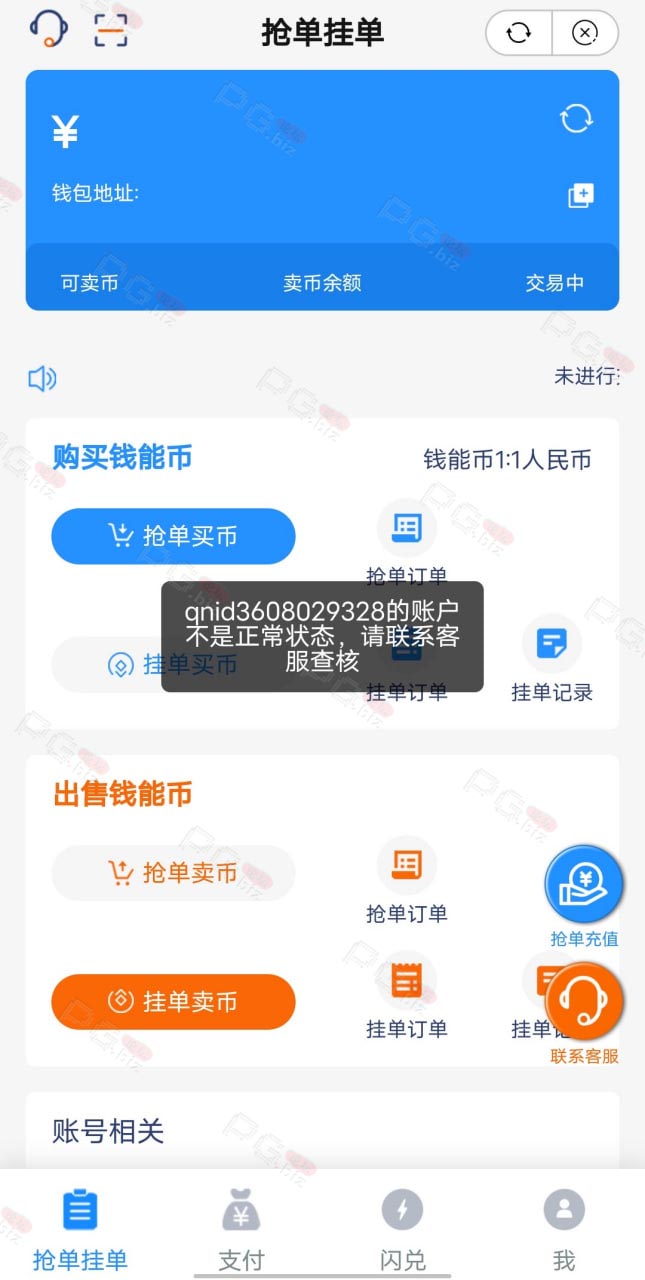Tap the blue 抢单买币 button
Image resolution: width=645 pixels, height=1280 pixels.
coord(173,536)
